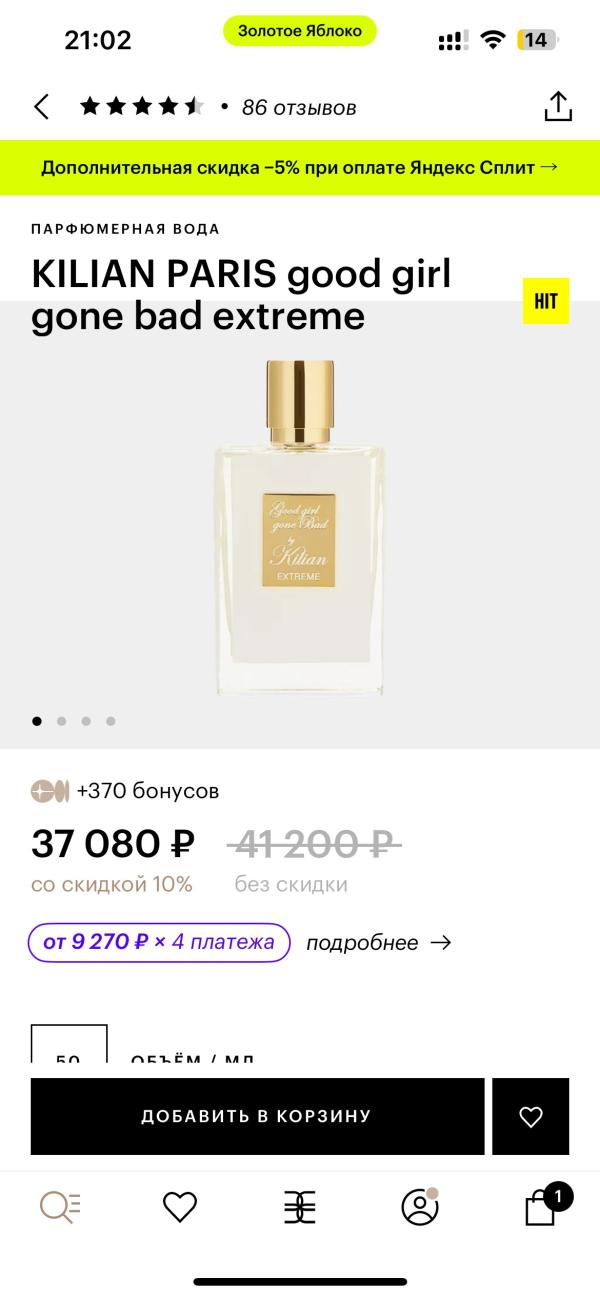
Task: Tap the от 9 270 ₽ × 4 платежа chip
Action: click(160, 942)
